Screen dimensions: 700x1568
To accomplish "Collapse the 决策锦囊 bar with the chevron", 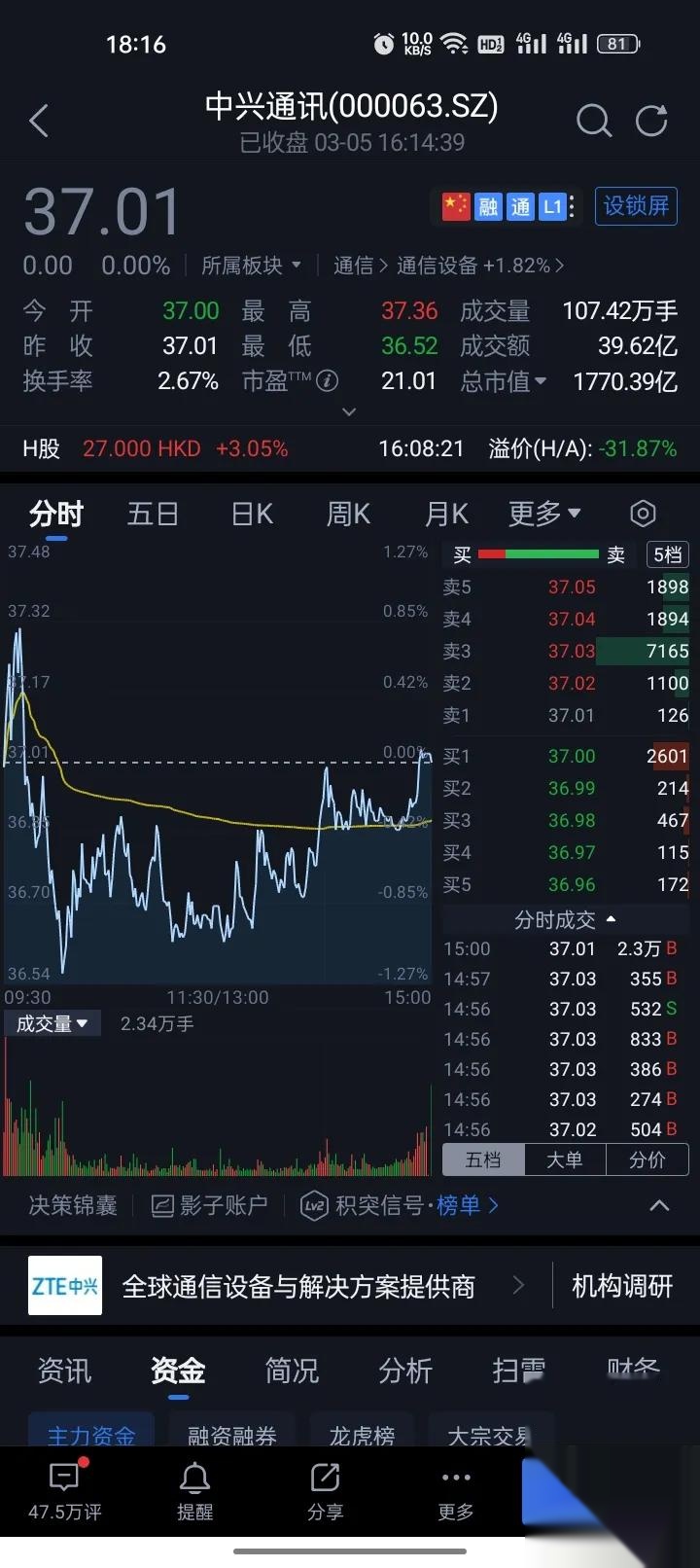I will [658, 1205].
